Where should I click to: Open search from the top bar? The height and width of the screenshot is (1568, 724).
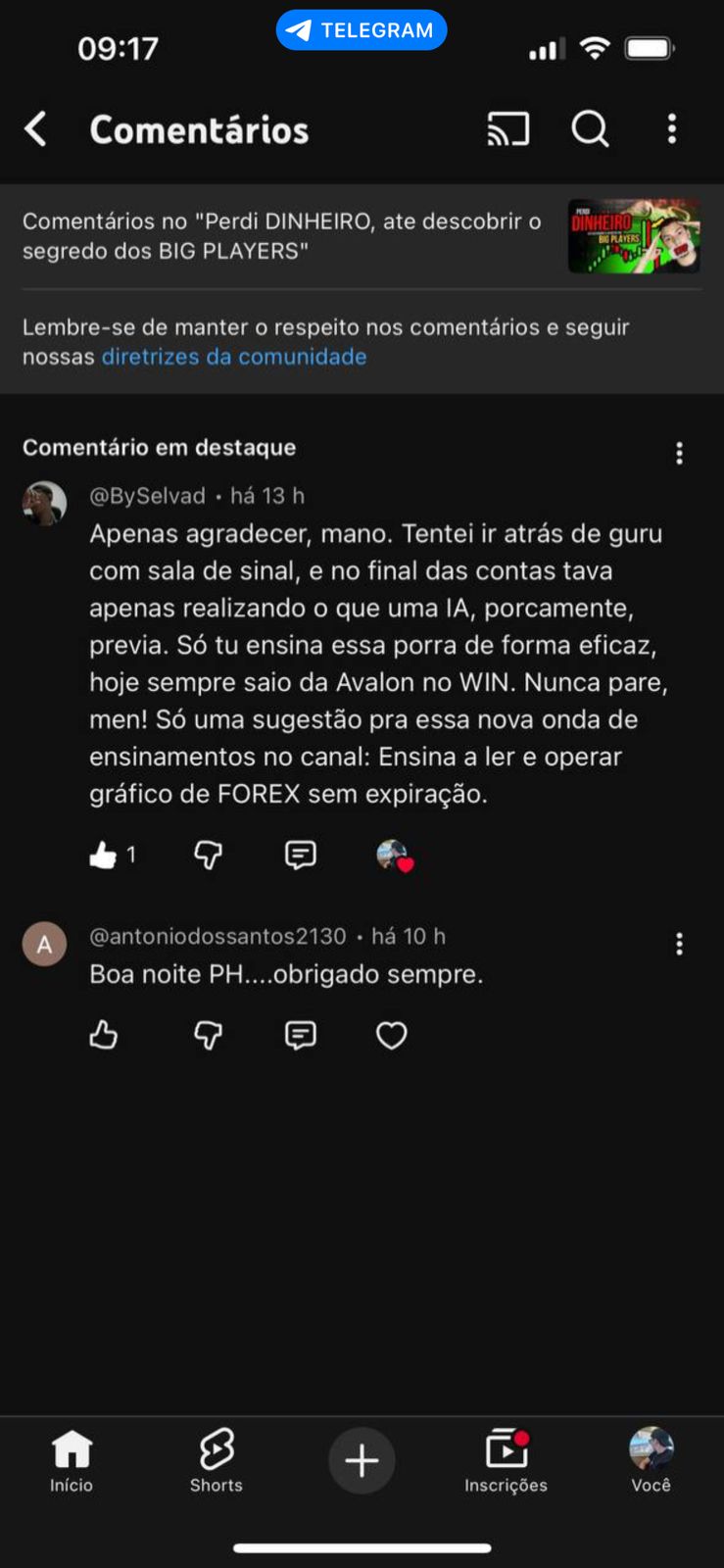[590, 129]
